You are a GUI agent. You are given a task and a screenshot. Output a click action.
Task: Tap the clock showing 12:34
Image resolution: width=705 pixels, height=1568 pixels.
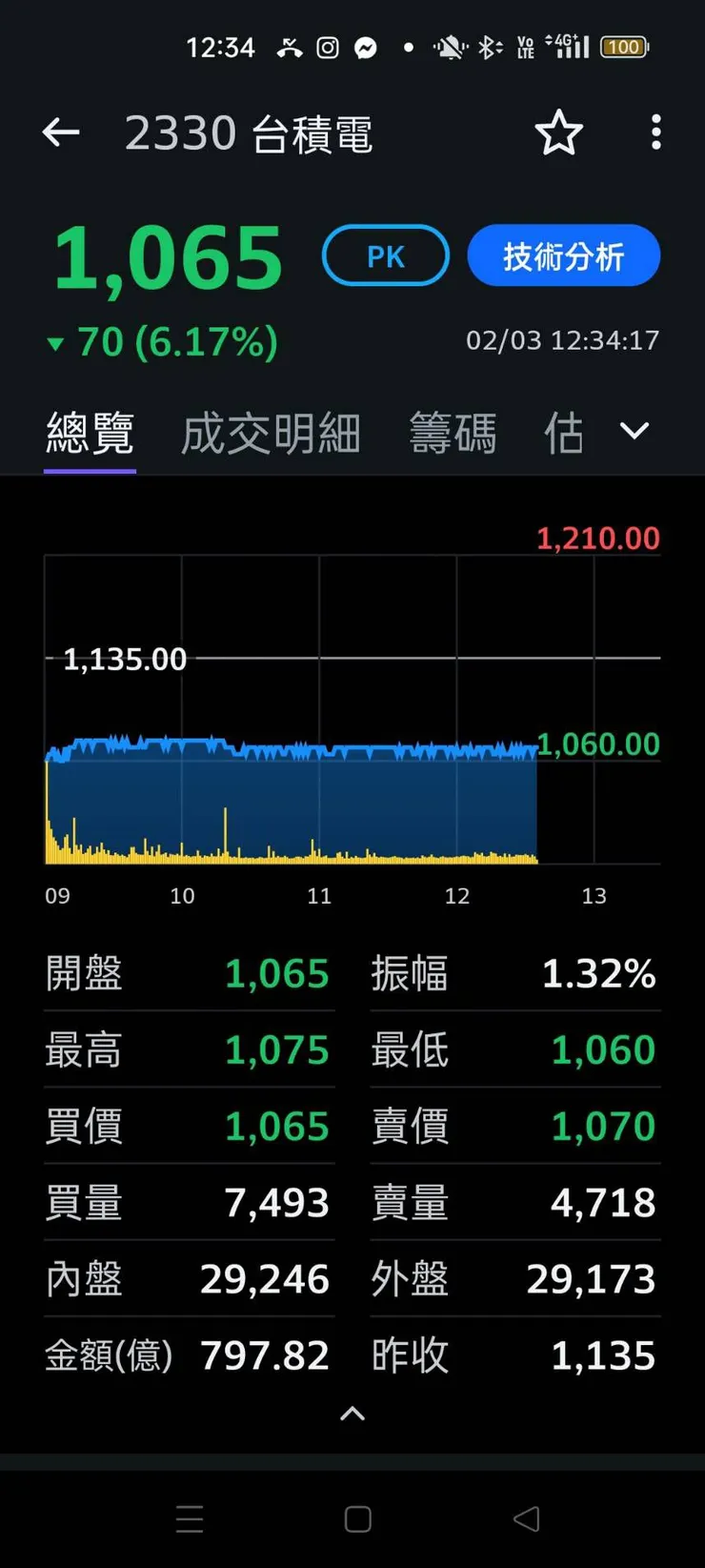pos(222,47)
